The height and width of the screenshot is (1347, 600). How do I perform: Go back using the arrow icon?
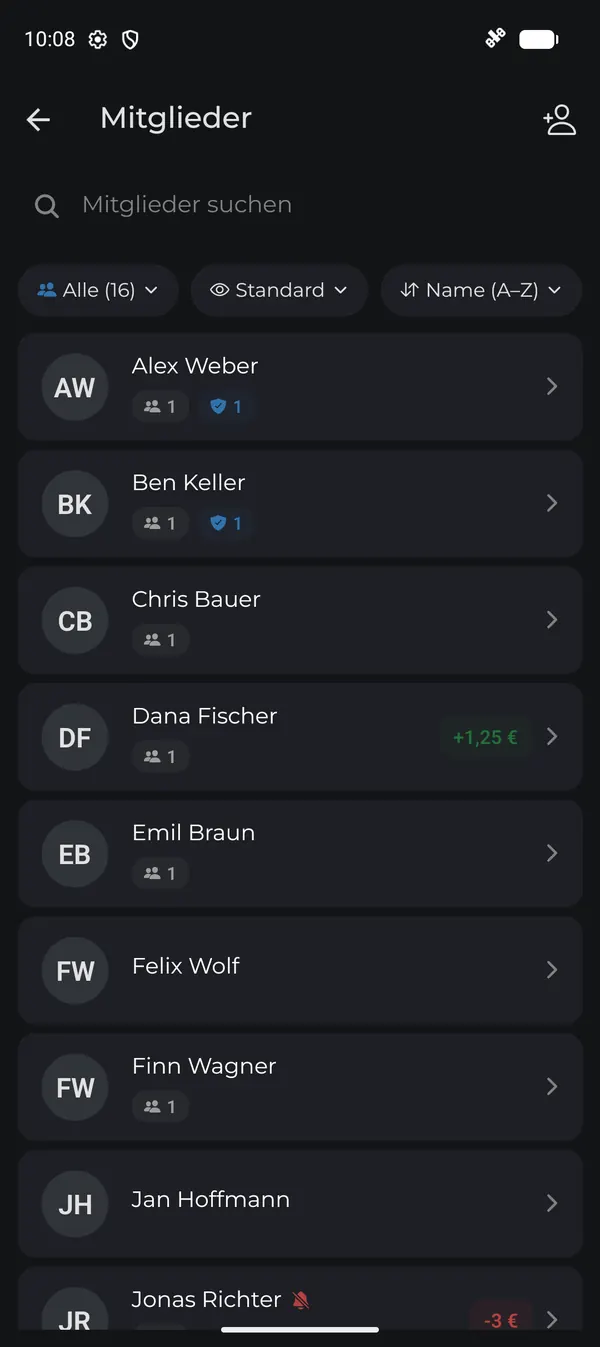[x=38, y=120]
